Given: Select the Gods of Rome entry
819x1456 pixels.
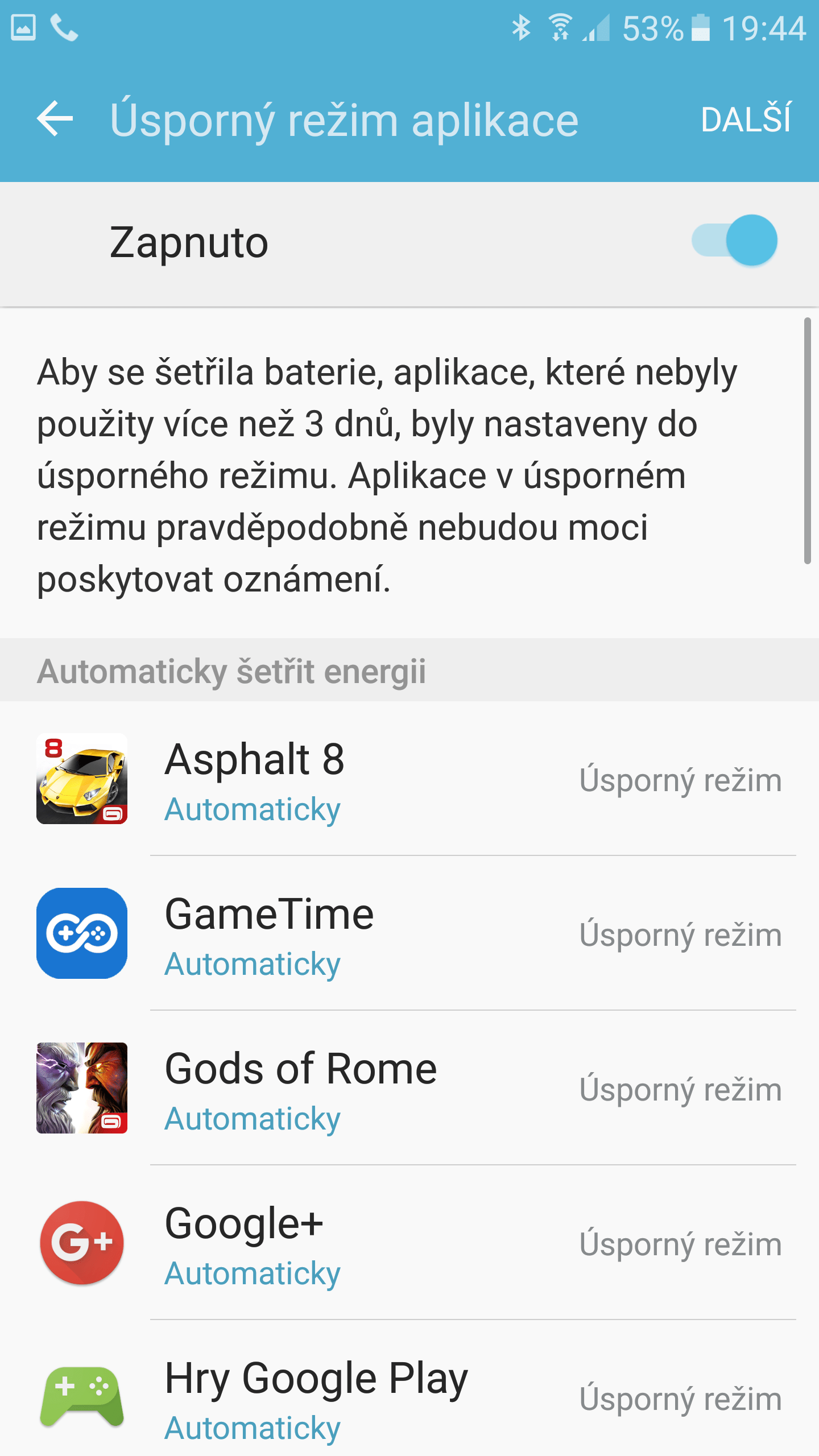Looking at the screenshot, I should [x=409, y=1089].
